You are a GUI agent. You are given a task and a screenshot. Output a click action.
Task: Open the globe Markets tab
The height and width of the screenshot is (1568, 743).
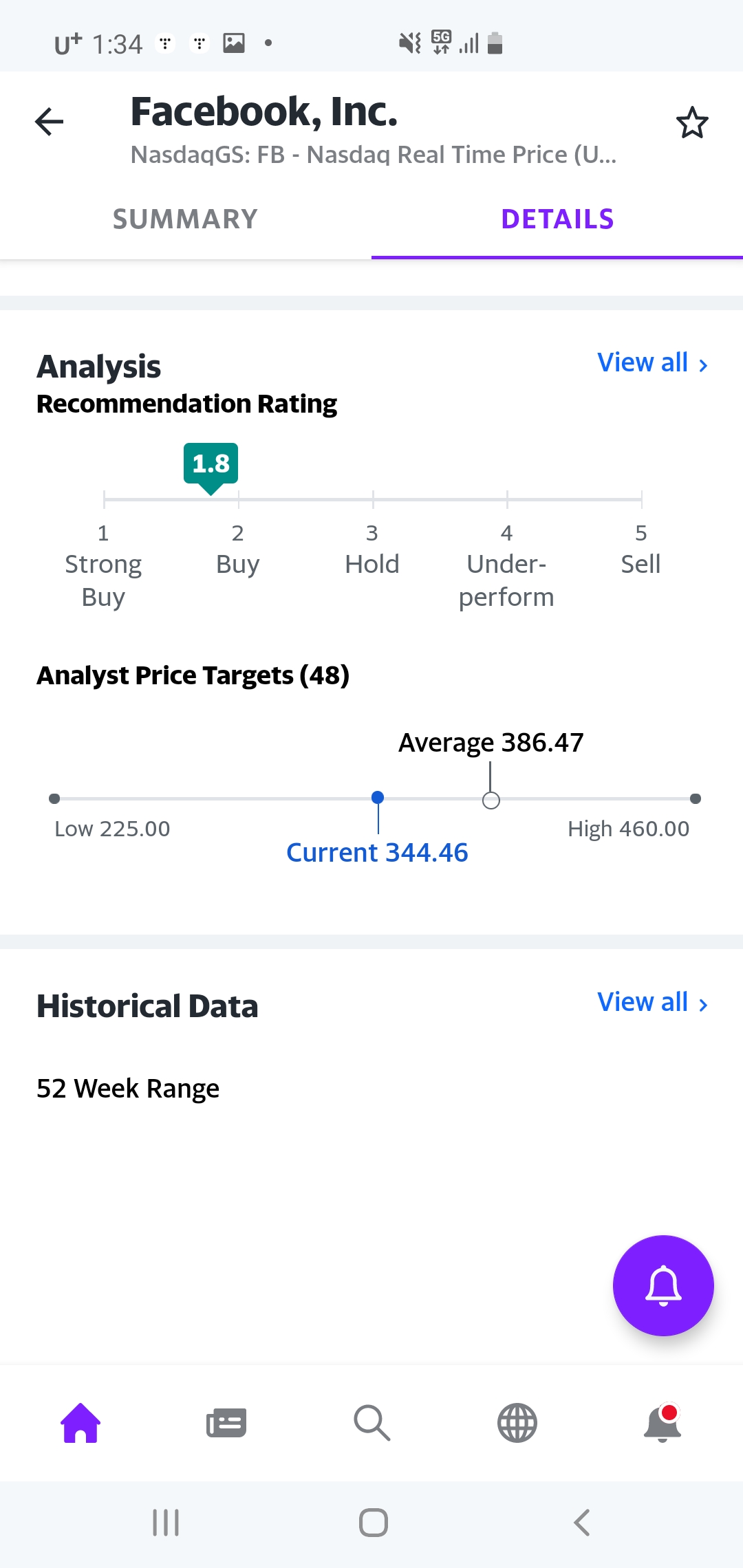point(517,1422)
